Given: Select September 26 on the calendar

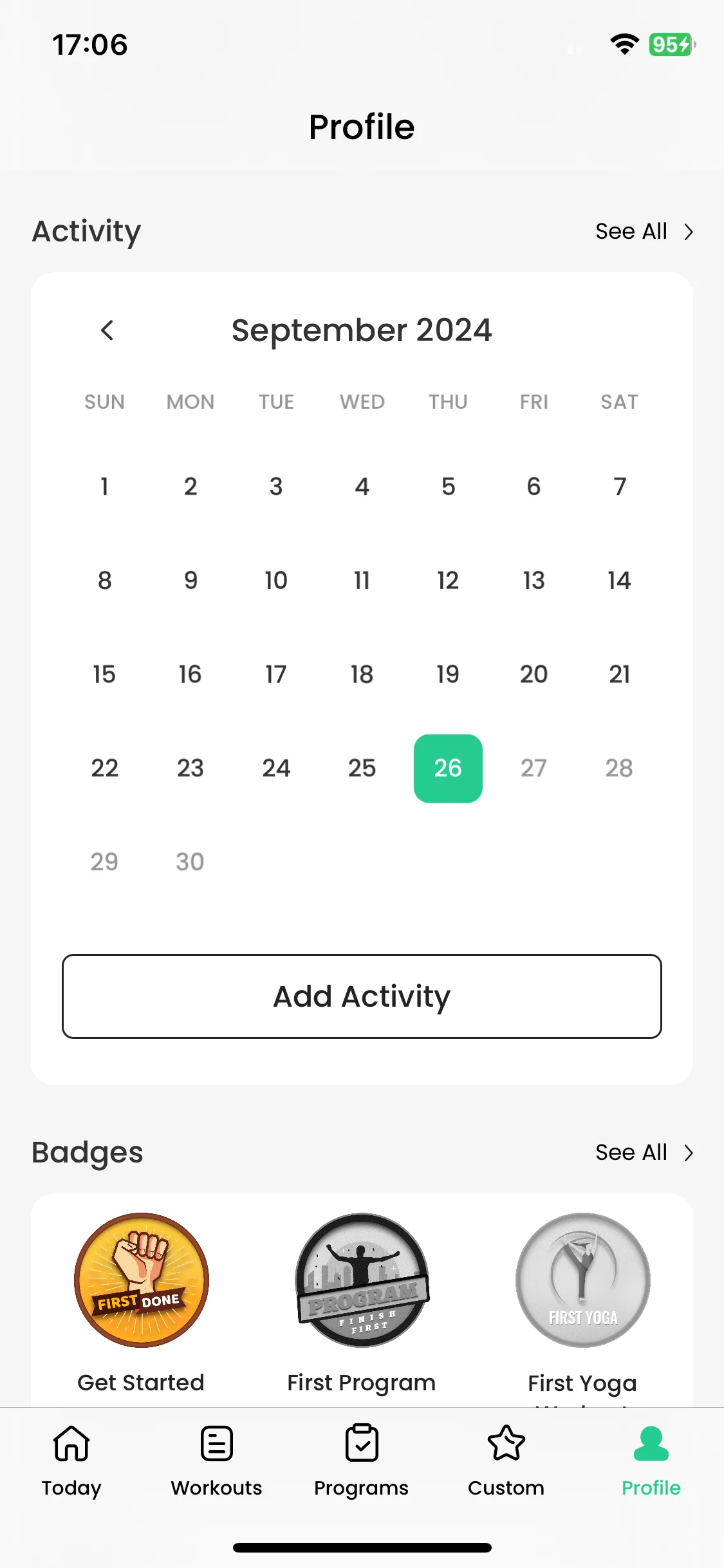Looking at the screenshot, I should (x=448, y=768).
